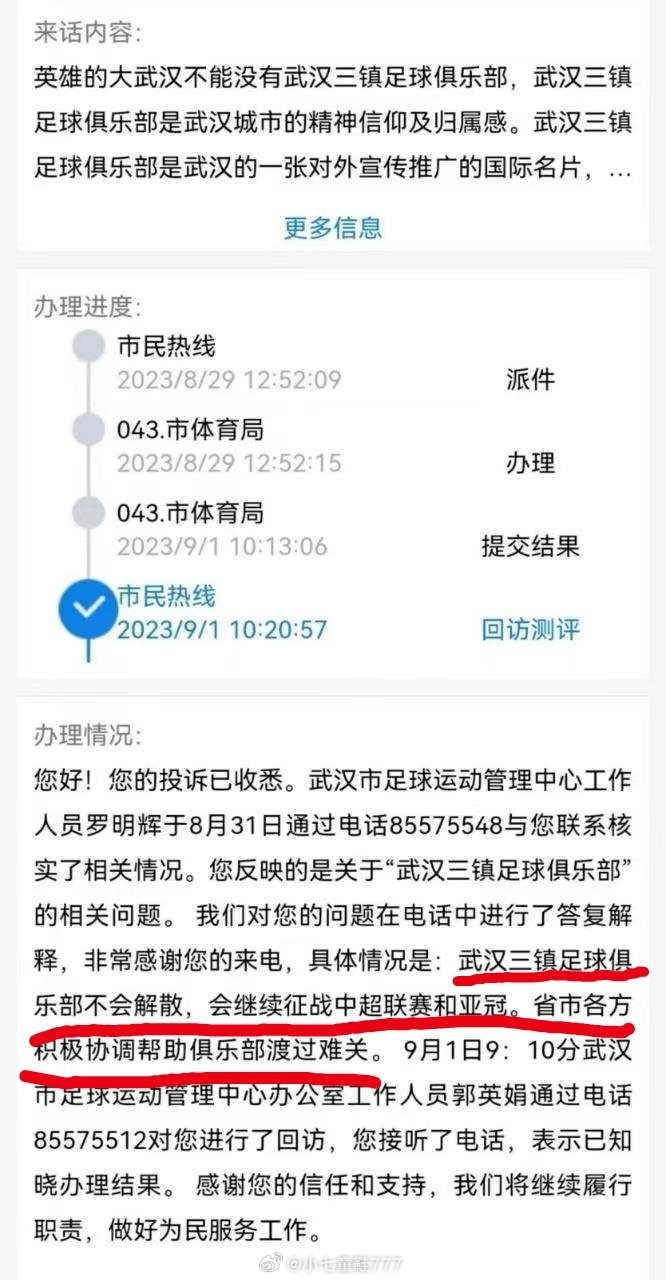Open the 回访测评 link
666x1280 pixels.
click(530, 629)
